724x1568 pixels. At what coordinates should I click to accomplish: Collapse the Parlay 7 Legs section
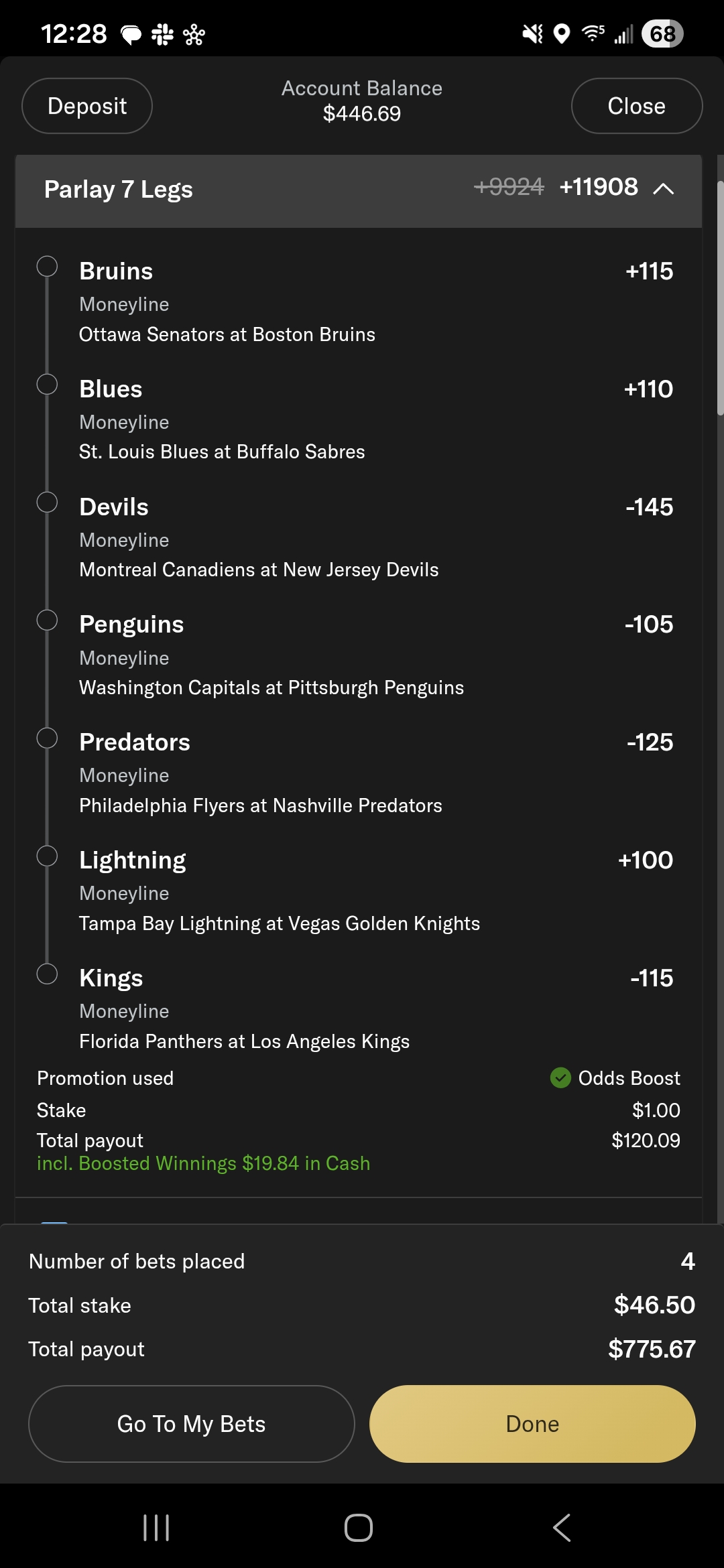pos(663,189)
